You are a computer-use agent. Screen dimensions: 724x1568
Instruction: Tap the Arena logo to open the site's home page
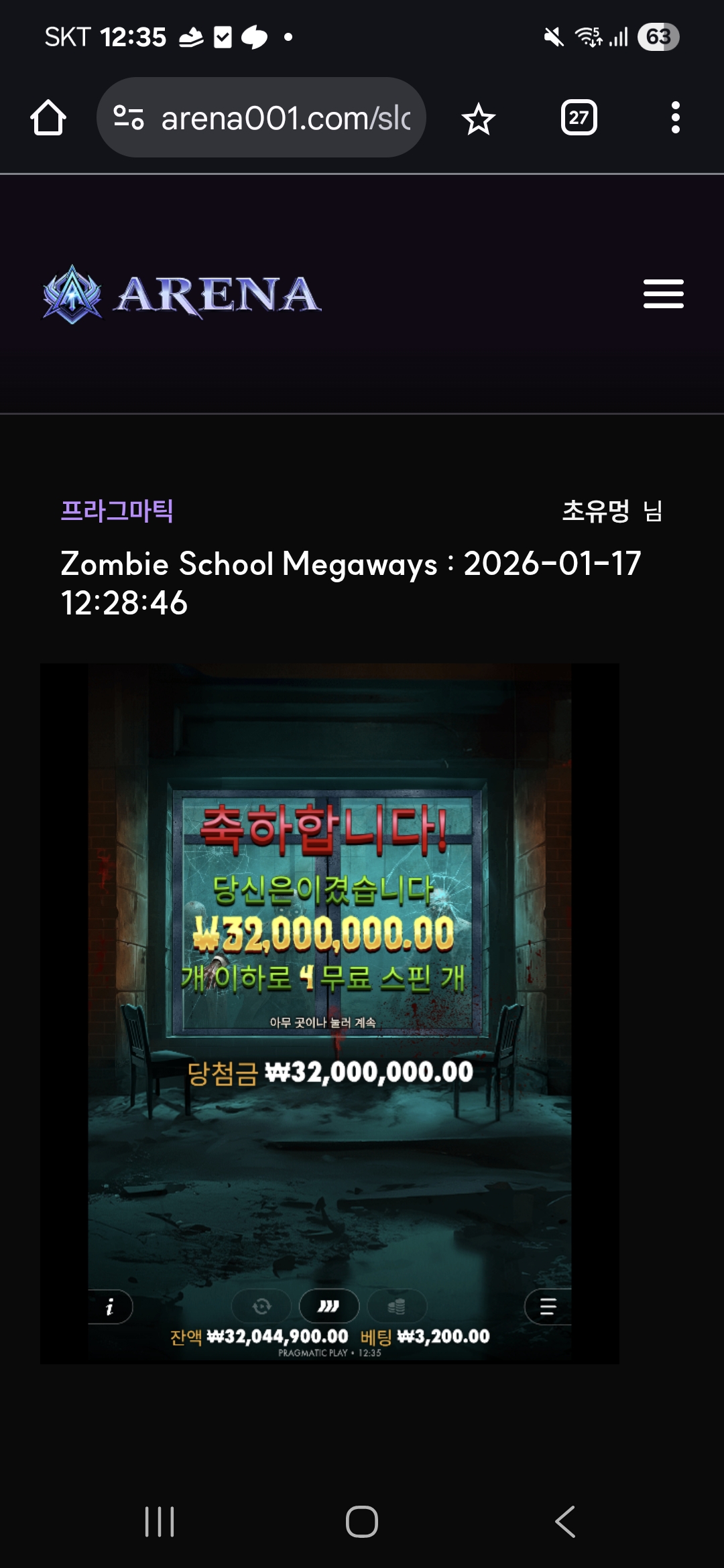click(x=182, y=294)
